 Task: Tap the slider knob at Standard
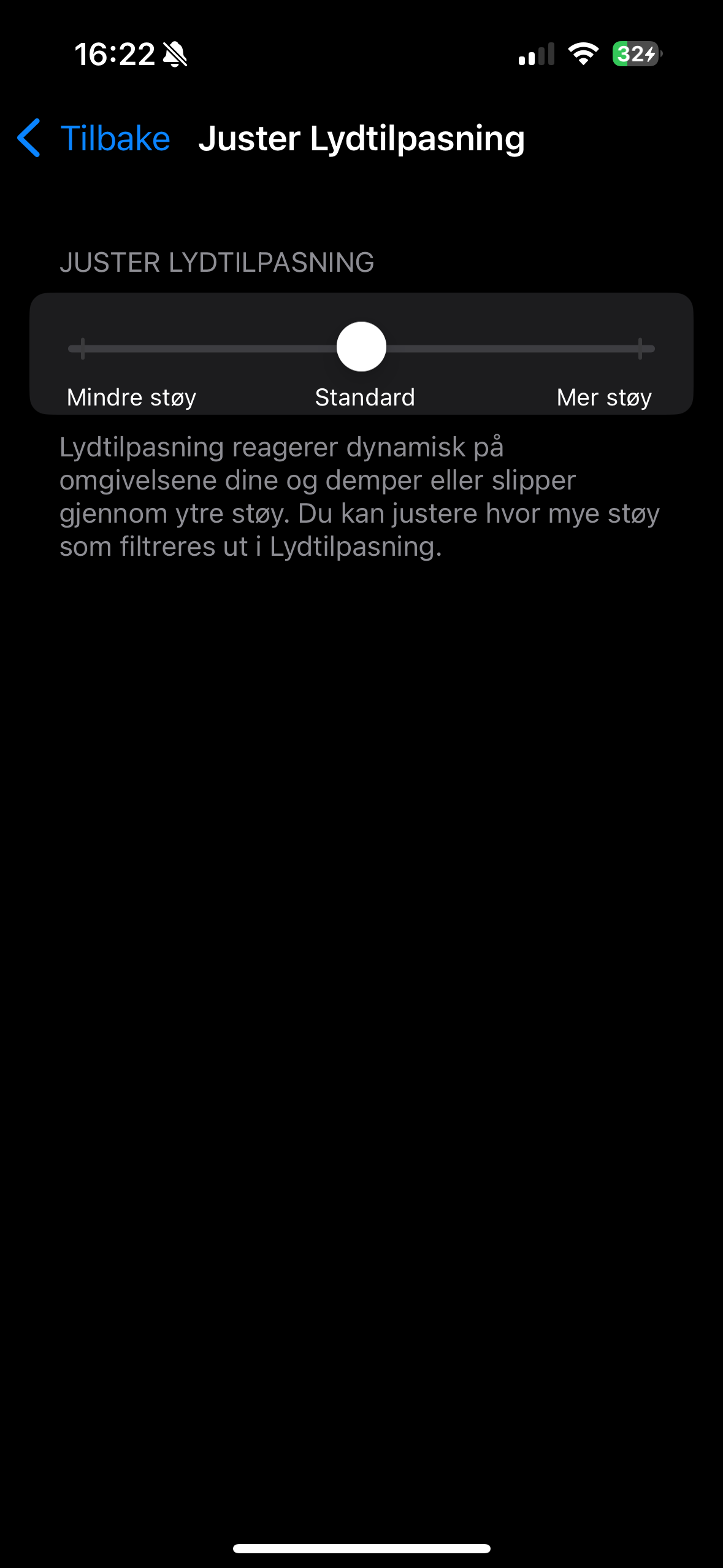click(361, 347)
